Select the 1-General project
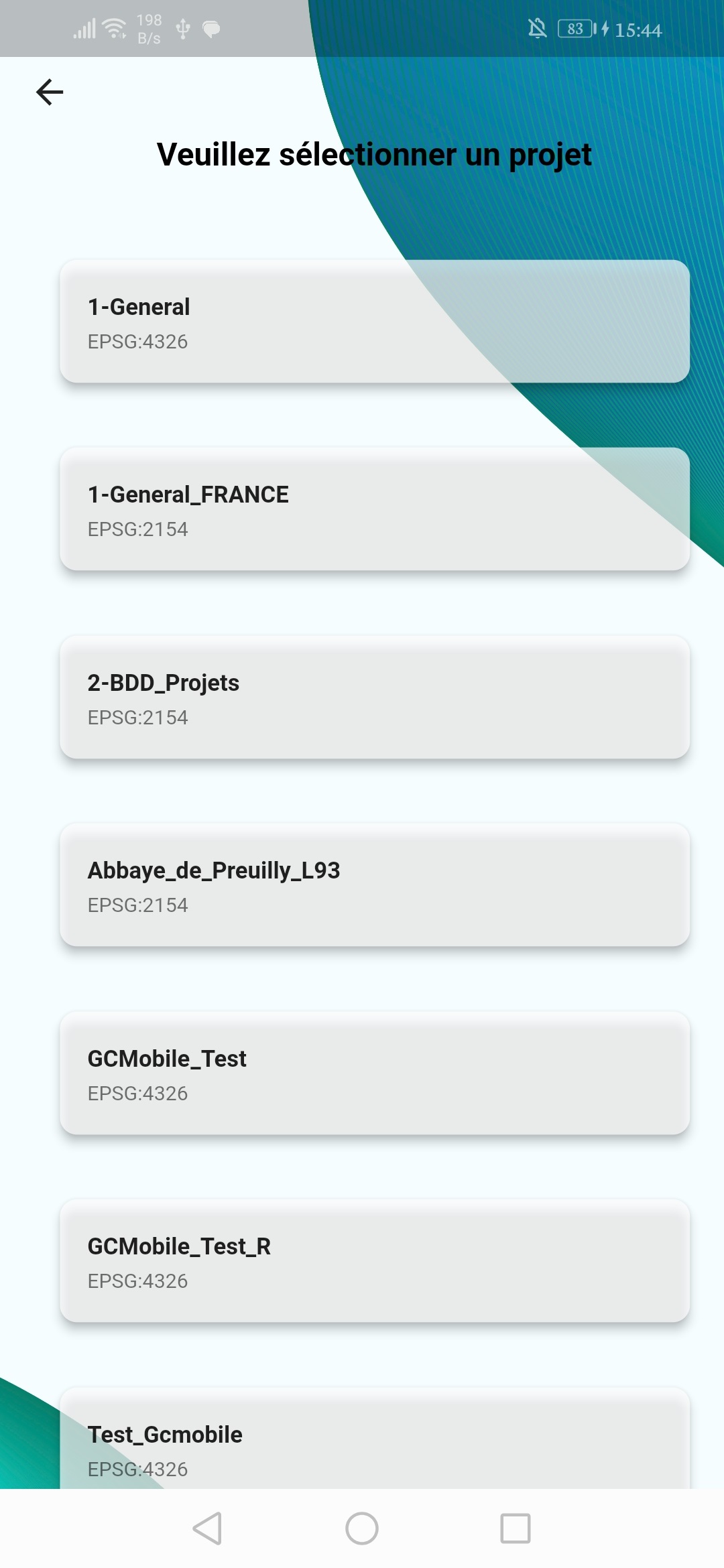Viewport: 724px width, 1568px height. [x=375, y=322]
